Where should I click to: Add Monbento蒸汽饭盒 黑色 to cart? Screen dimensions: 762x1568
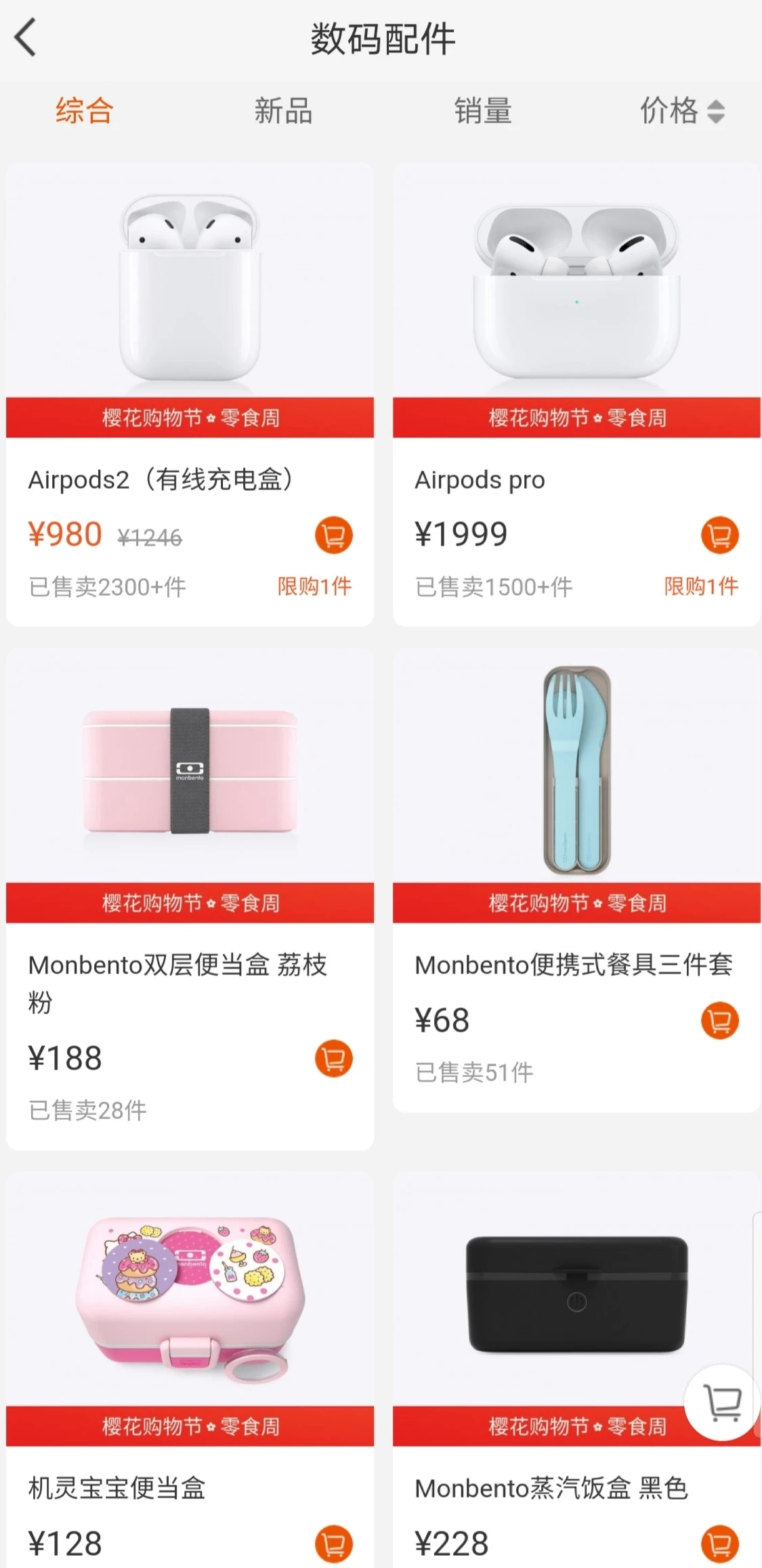click(x=719, y=1544)
